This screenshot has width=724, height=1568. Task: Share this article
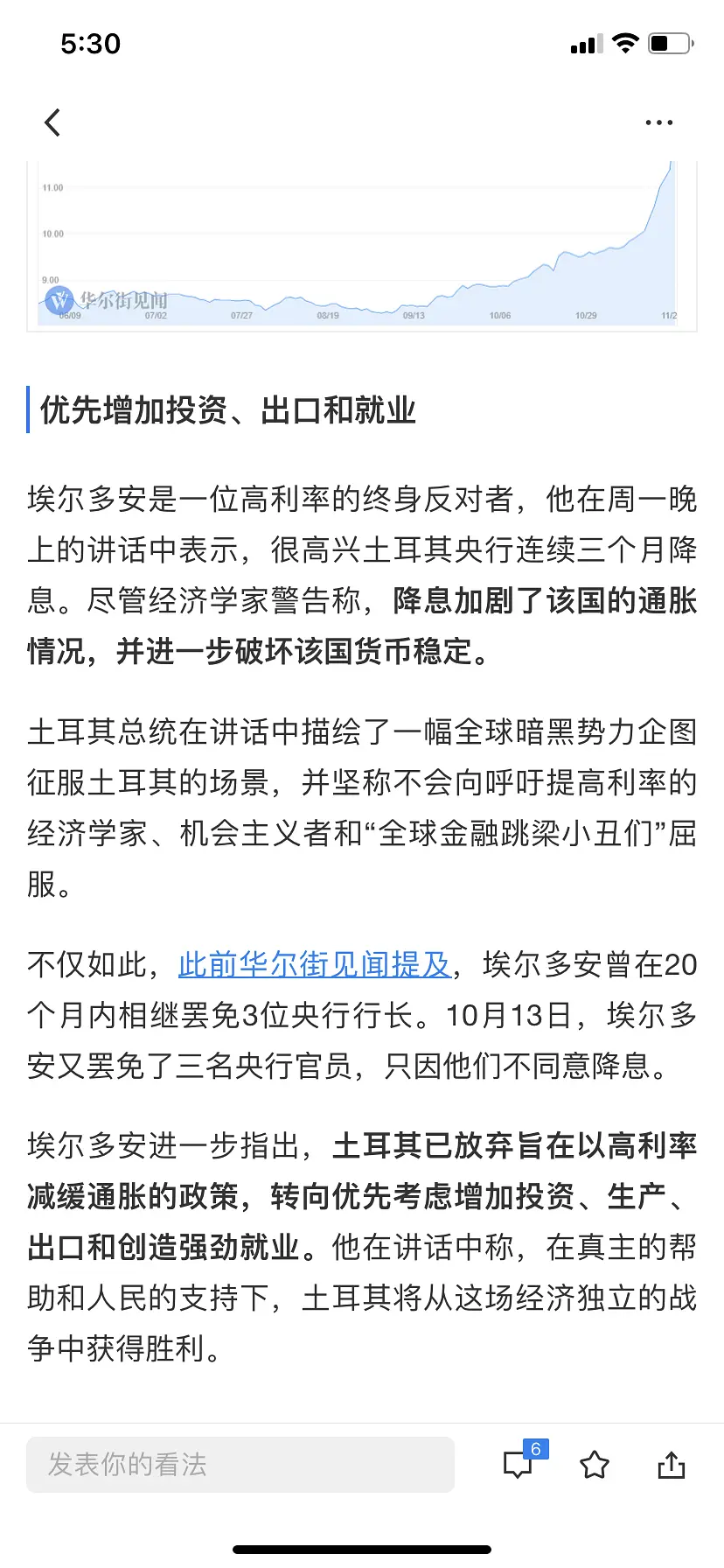tap(671, 1465)
